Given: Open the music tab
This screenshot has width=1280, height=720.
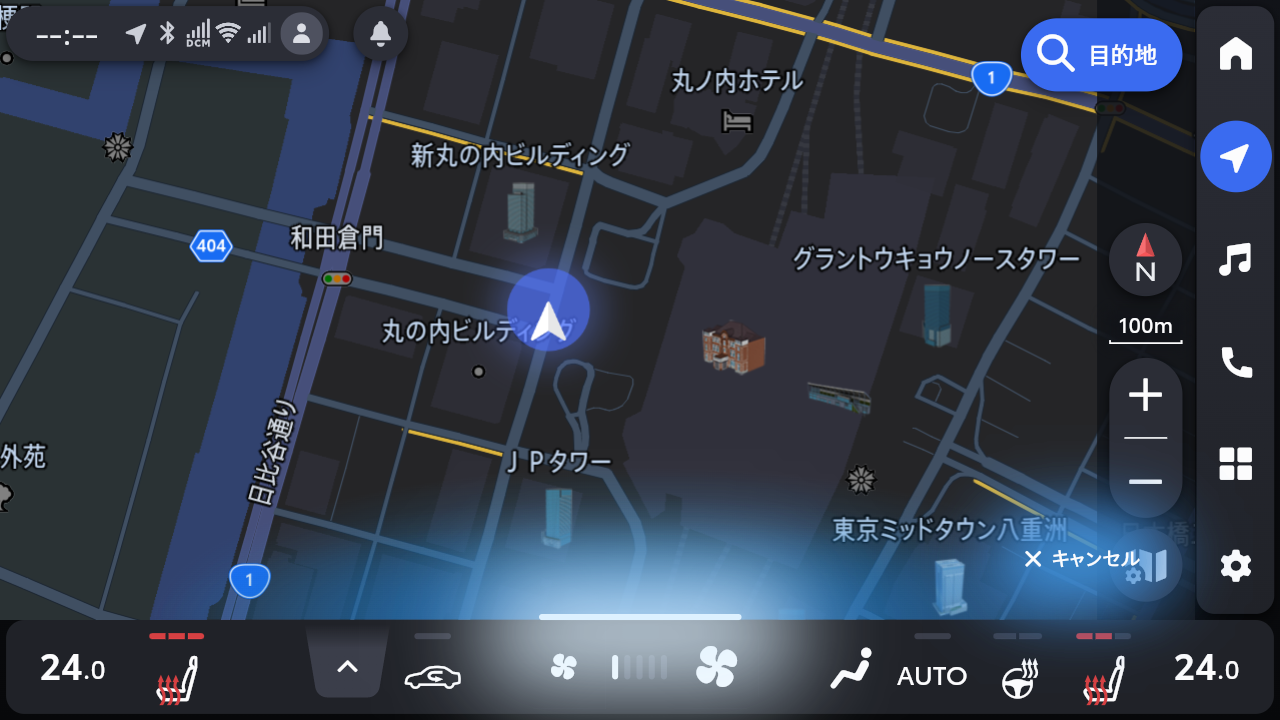Looking at the screenshot, I should 1236,259.
